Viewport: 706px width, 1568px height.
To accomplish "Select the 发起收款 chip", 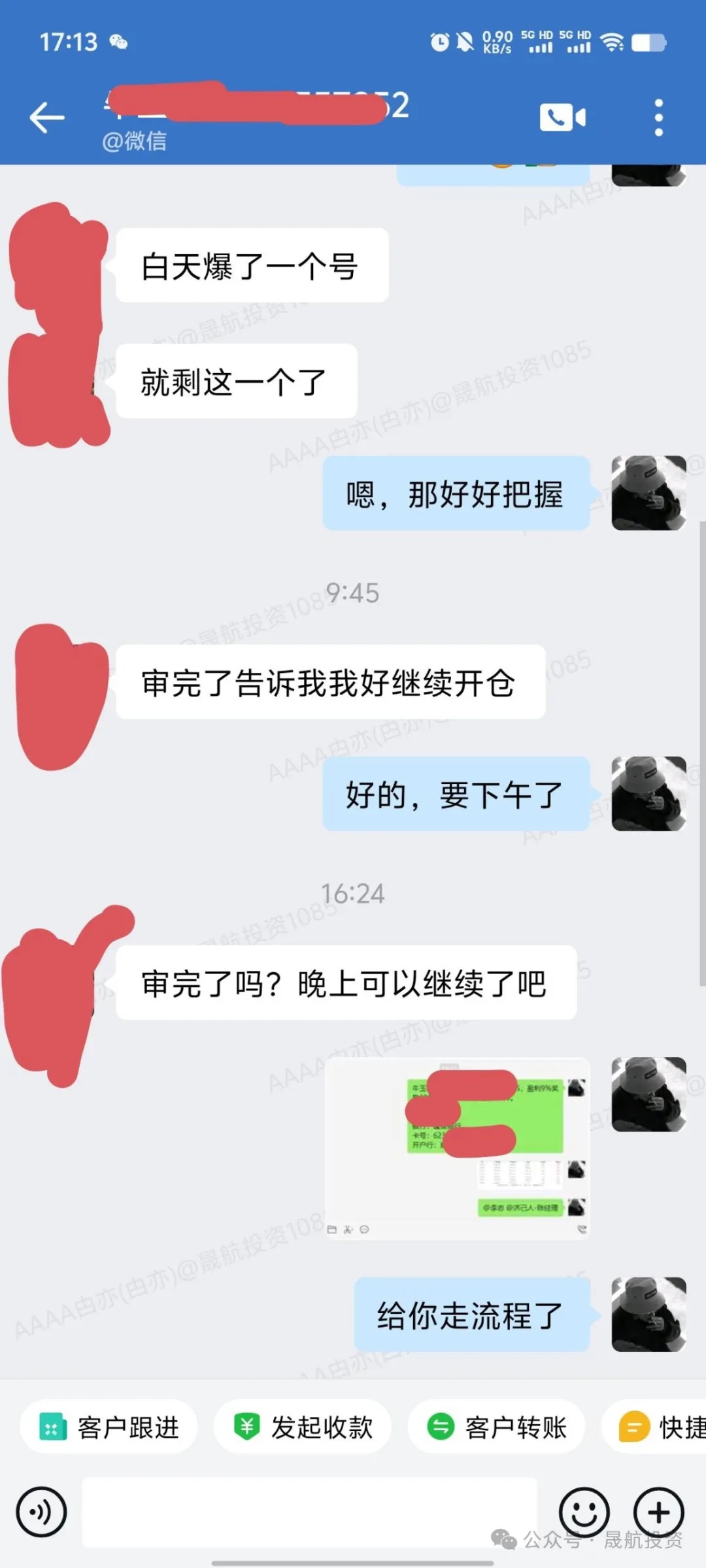I will click(x=303, y=1427).
